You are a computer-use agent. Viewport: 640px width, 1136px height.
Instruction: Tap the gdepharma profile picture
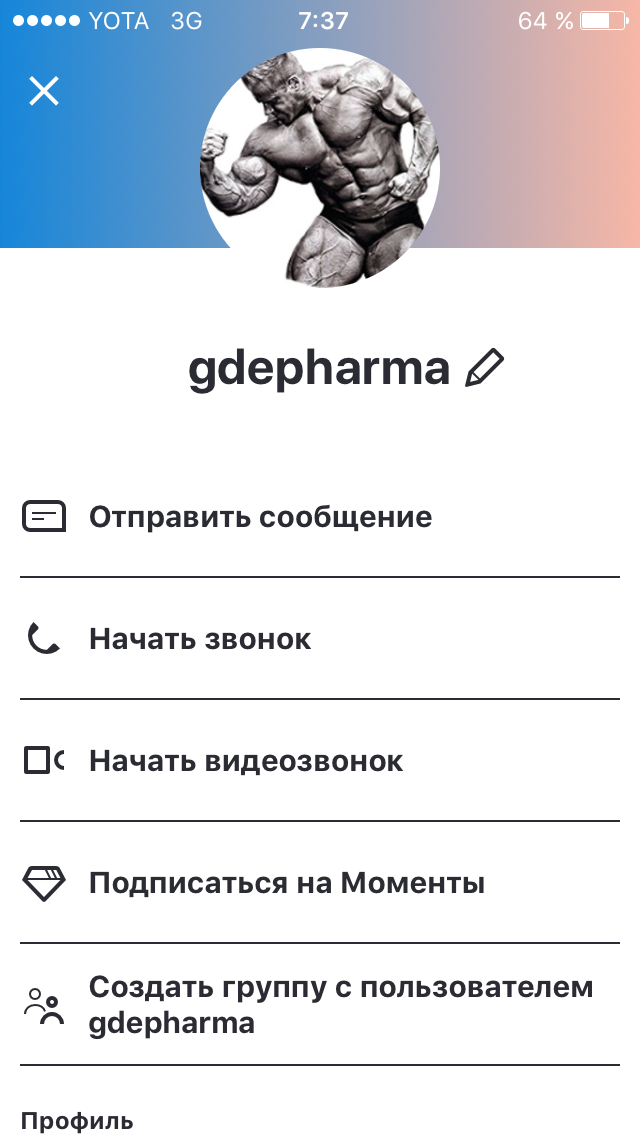pos(320,168)
